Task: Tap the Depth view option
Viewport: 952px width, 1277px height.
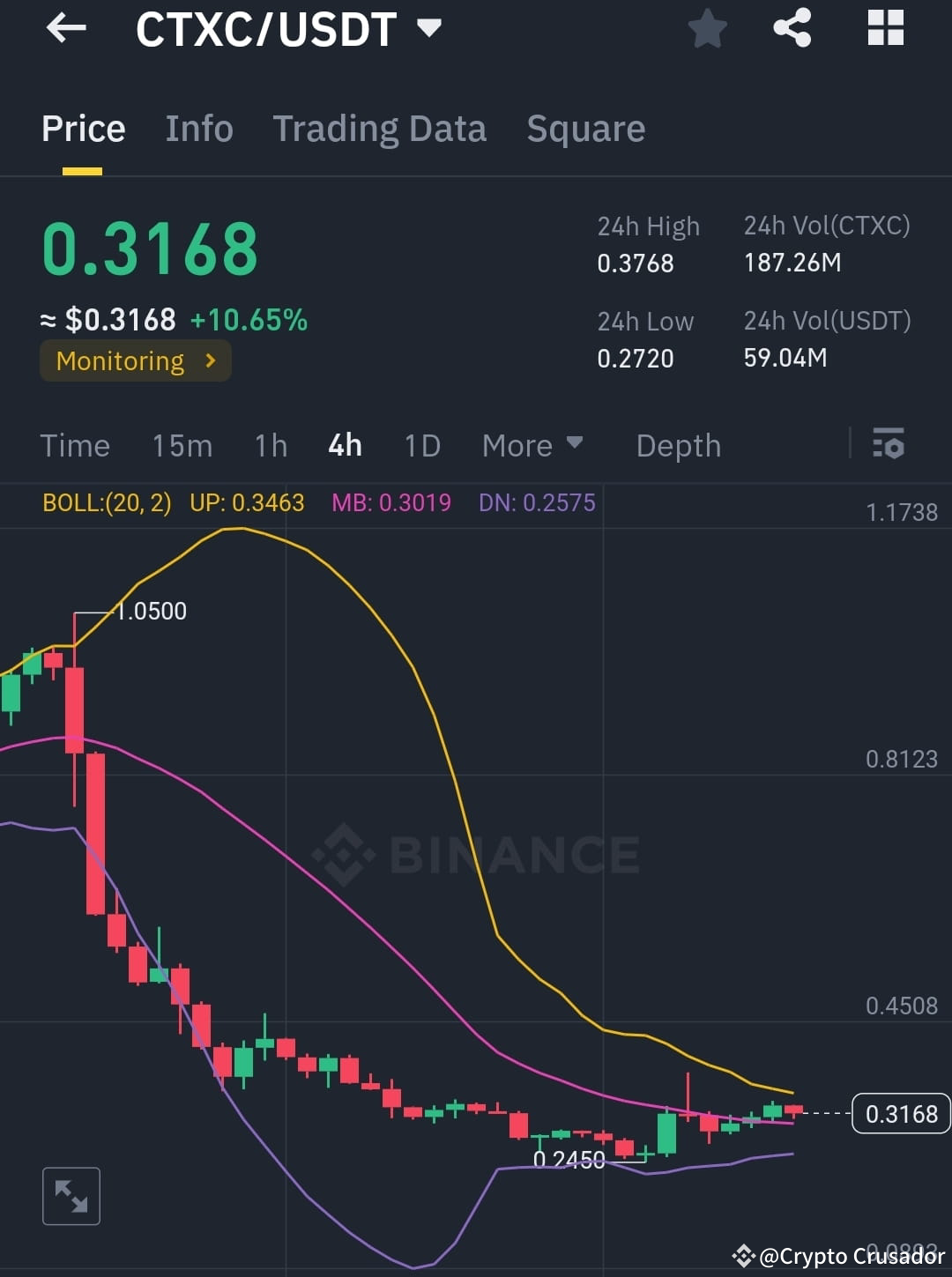Action: coord(678,445)
